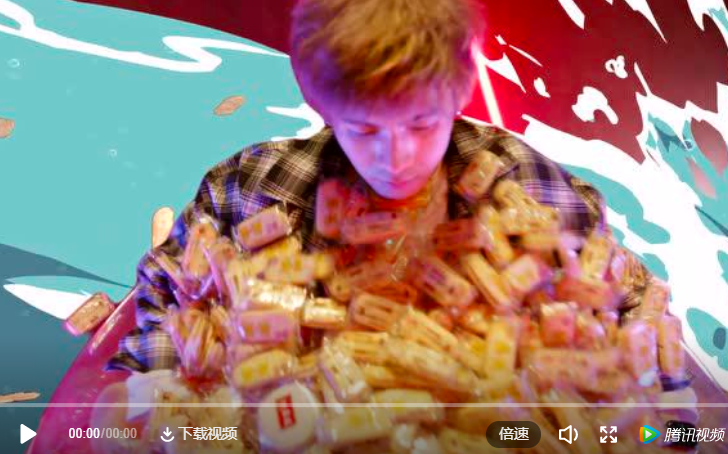Open the 倍速 playback speed options
This screenshot has height=454, width=728.
point(513,434)
